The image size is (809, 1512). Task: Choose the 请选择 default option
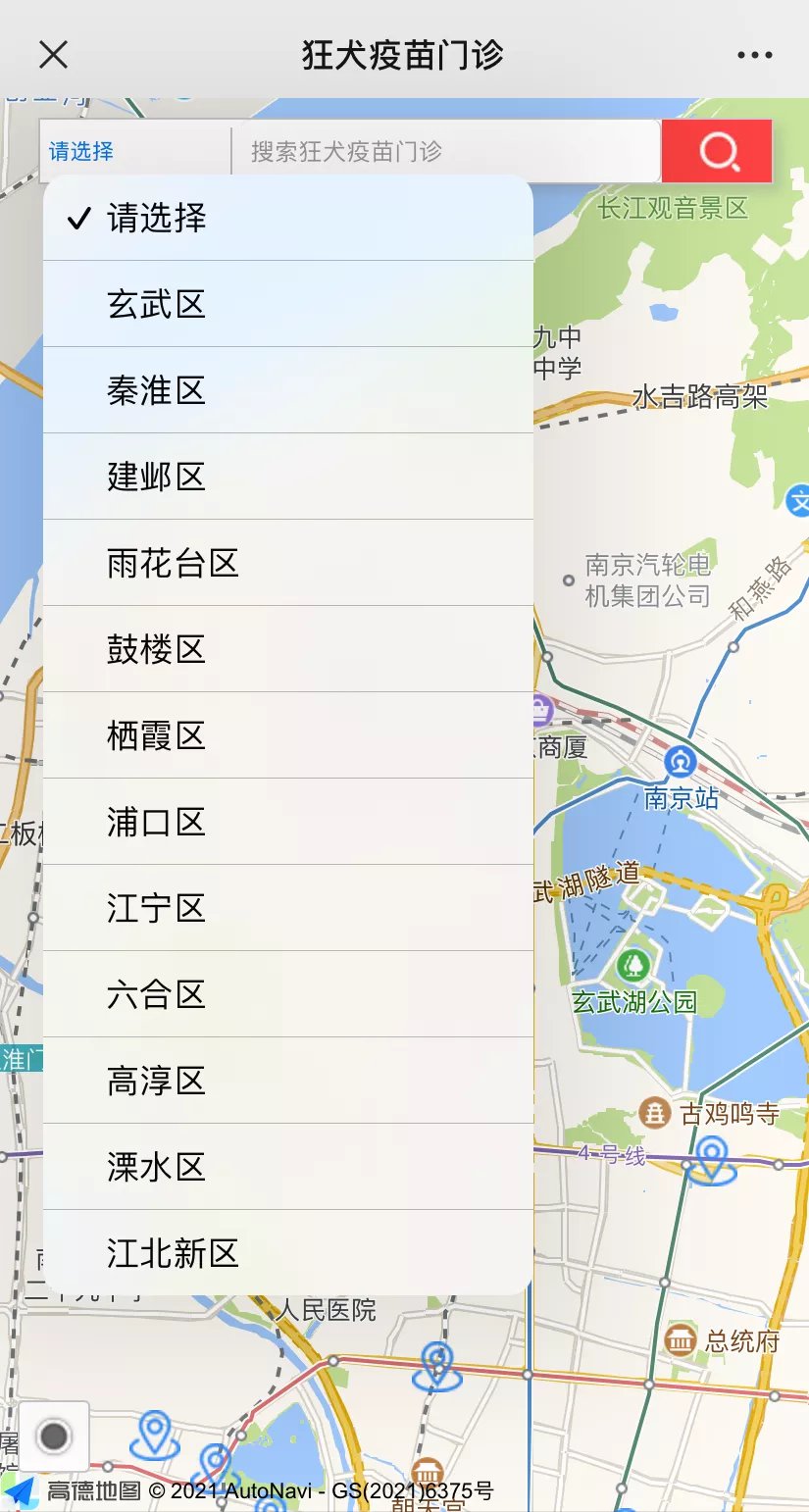(x=288, y=218)
